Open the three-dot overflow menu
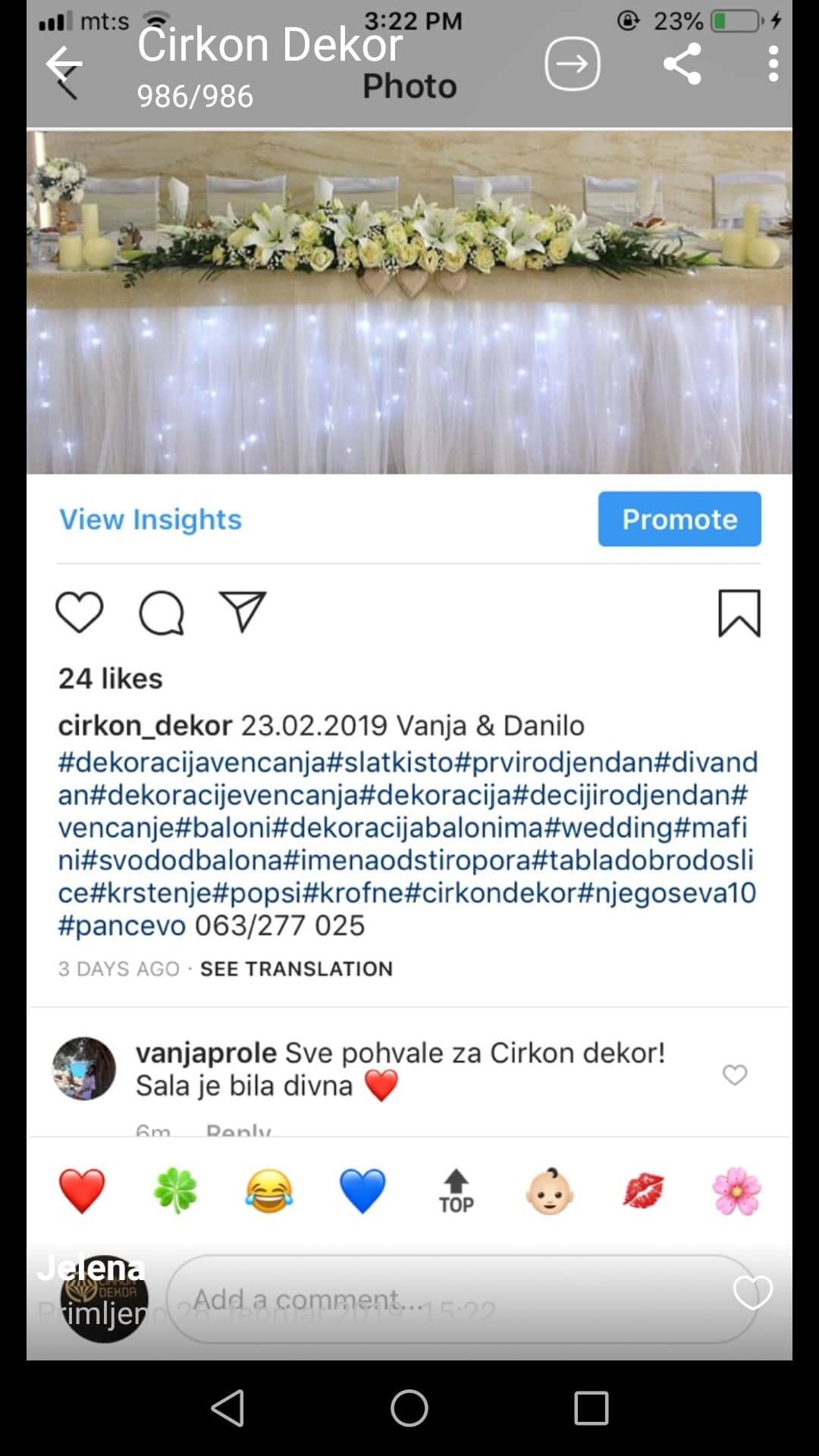 (773, 64)
